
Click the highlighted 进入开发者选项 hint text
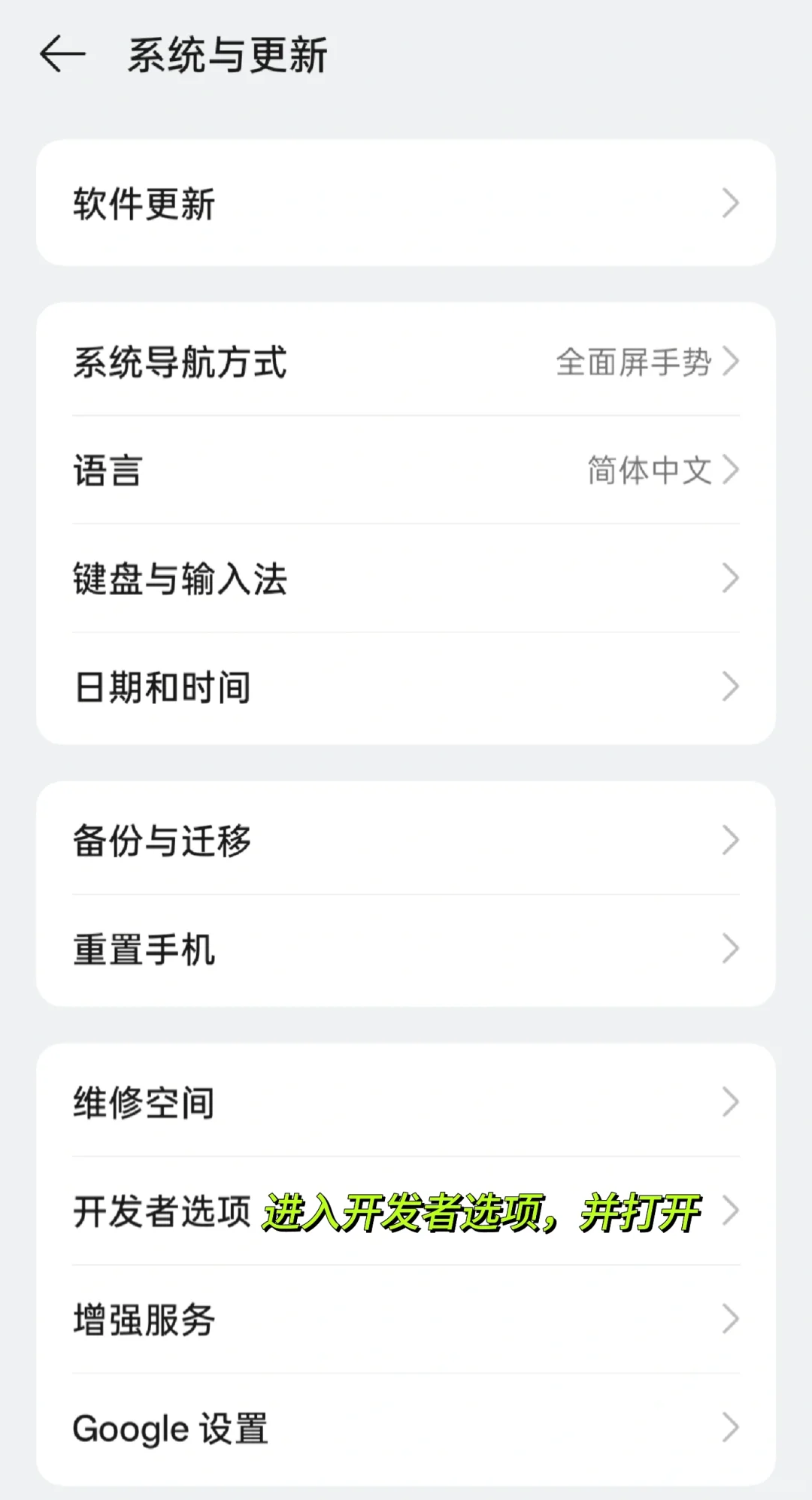pos(481,1210)
